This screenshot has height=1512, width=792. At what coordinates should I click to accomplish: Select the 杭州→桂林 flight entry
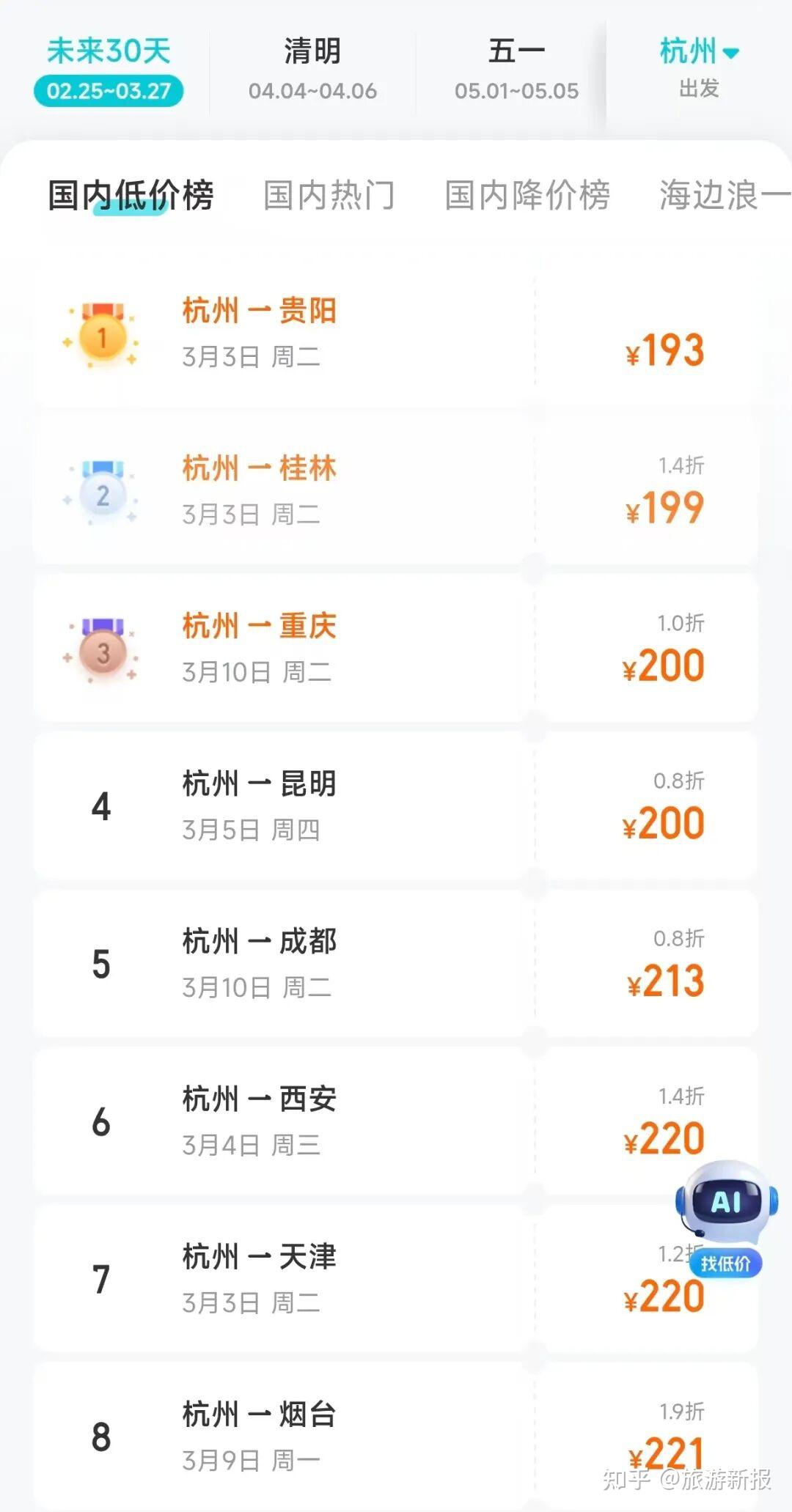point(260,469)
